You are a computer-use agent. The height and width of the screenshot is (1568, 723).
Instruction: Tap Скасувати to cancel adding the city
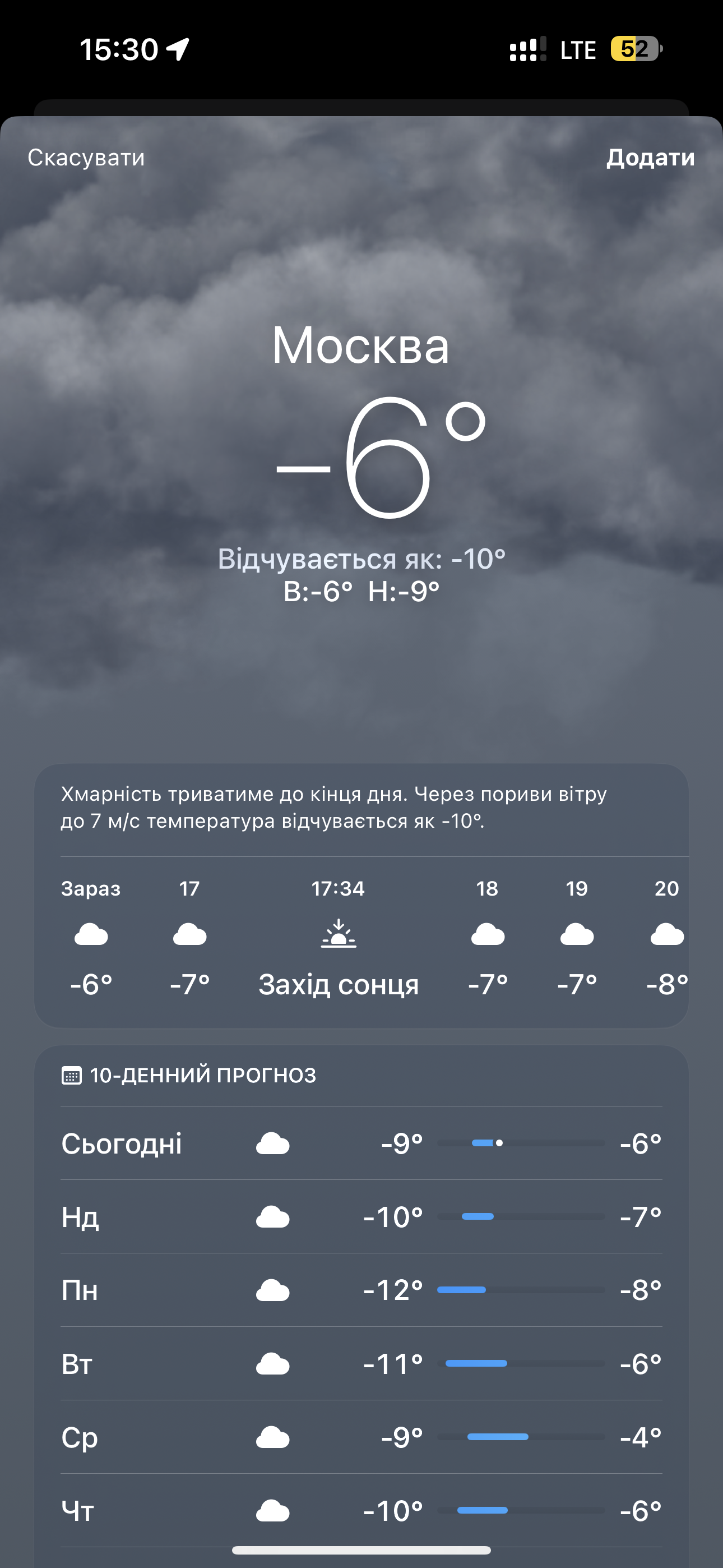click(86, 158)
